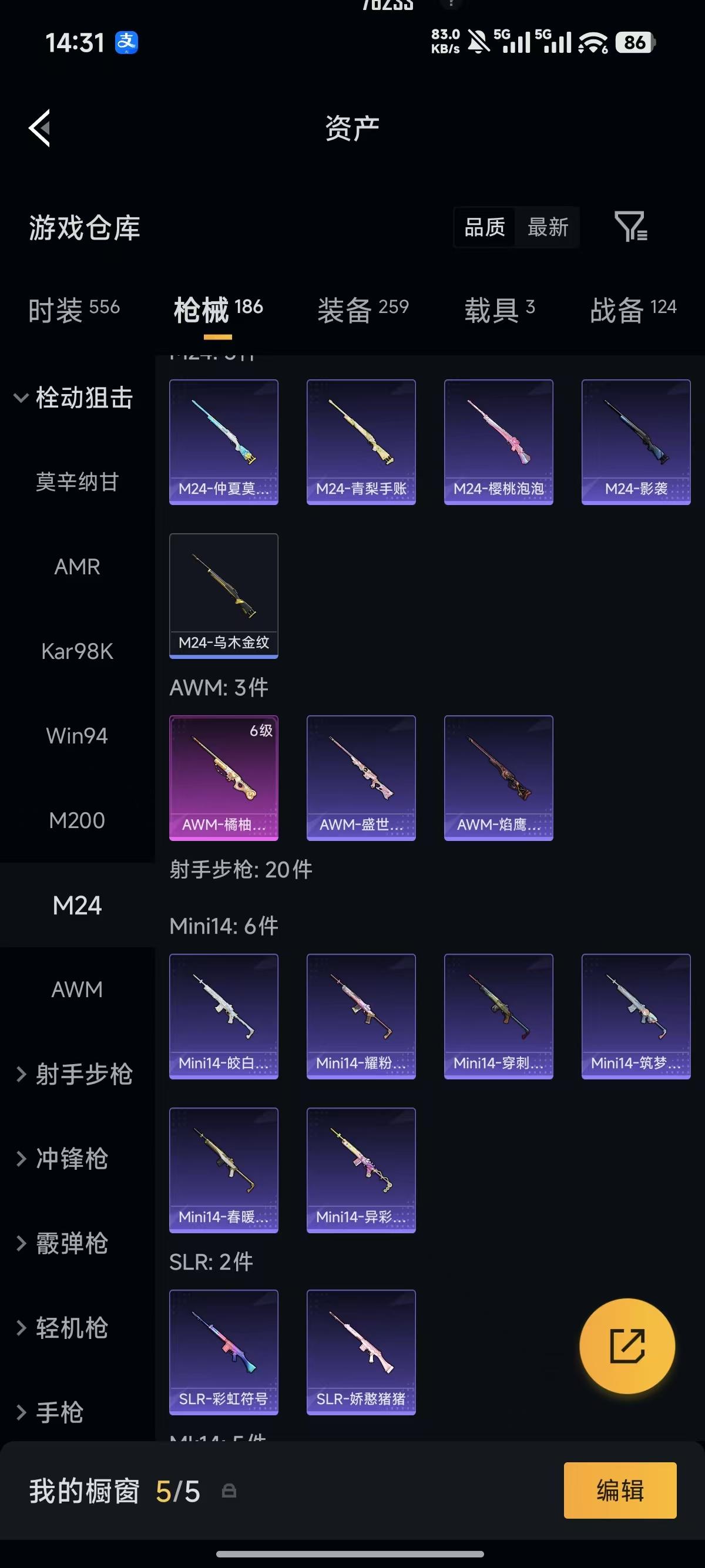Sort items by 最新
The image size is (705, 1568).
[x=548, y=228]
